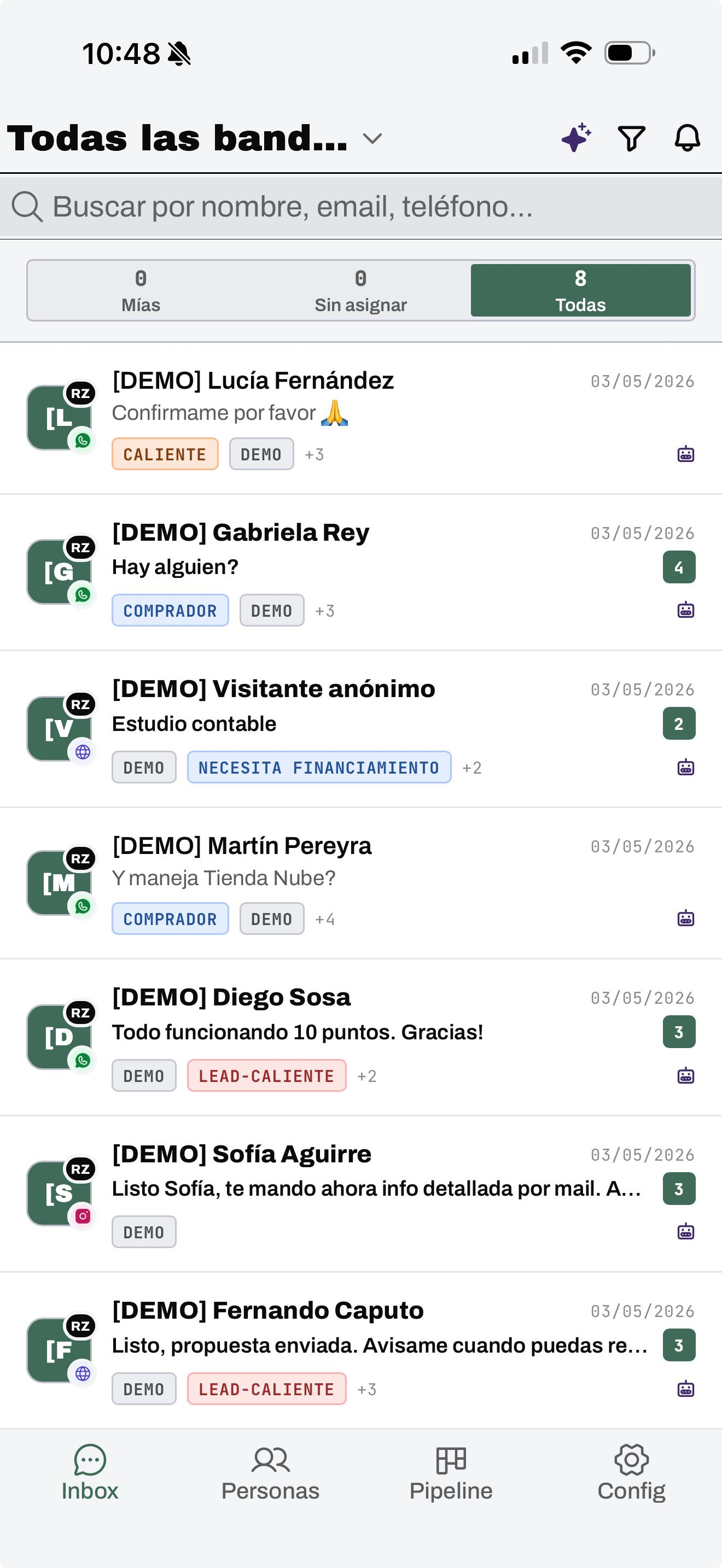Screen dimensions: 722x1568
Task: Select the Todas segment
Action: coord(580,290)
